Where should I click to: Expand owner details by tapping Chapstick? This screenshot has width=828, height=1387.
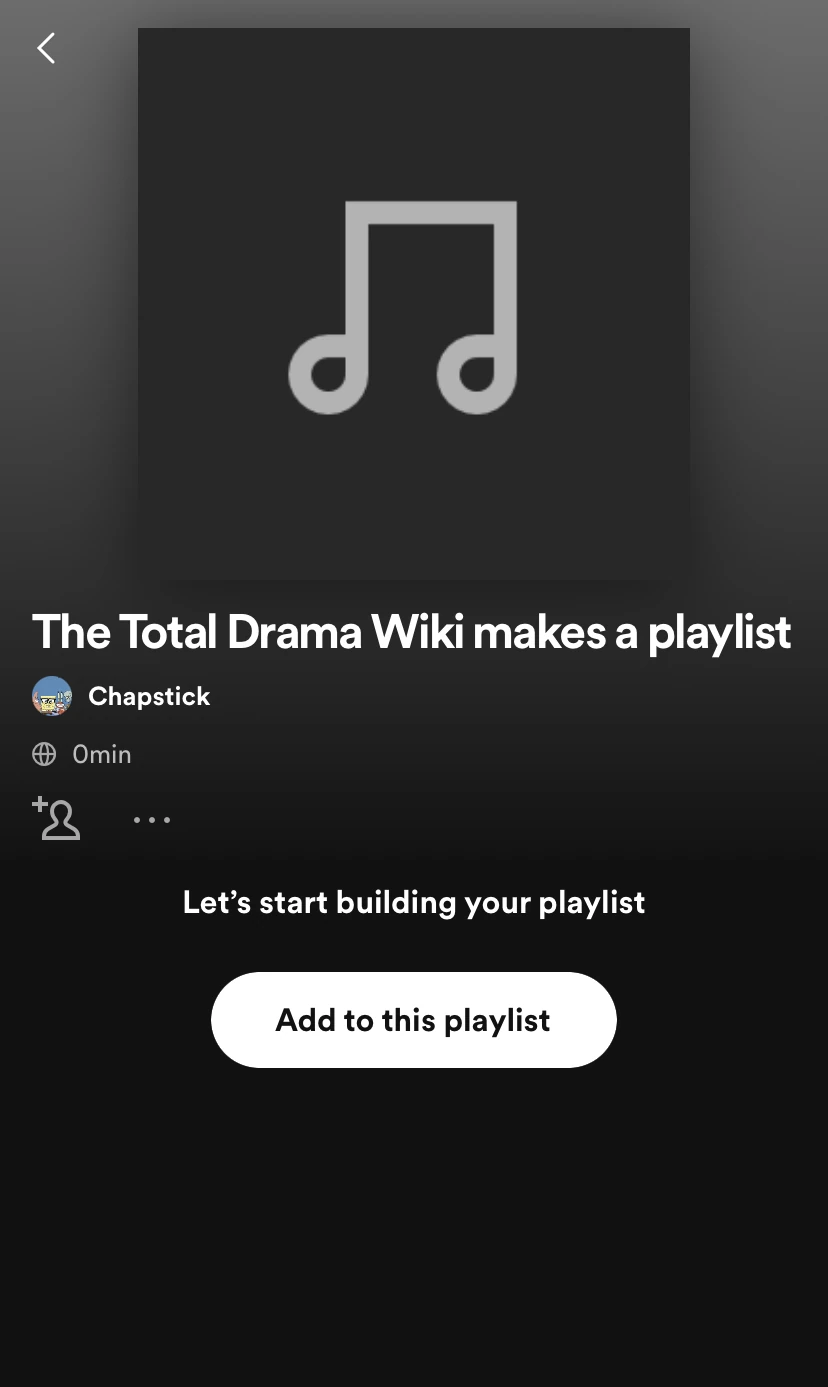point(149,696)
